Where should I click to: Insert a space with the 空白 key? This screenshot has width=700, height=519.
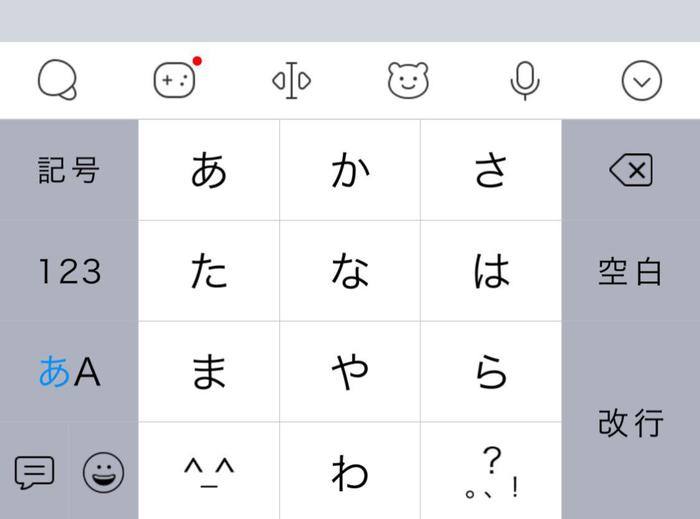(631, 271)
